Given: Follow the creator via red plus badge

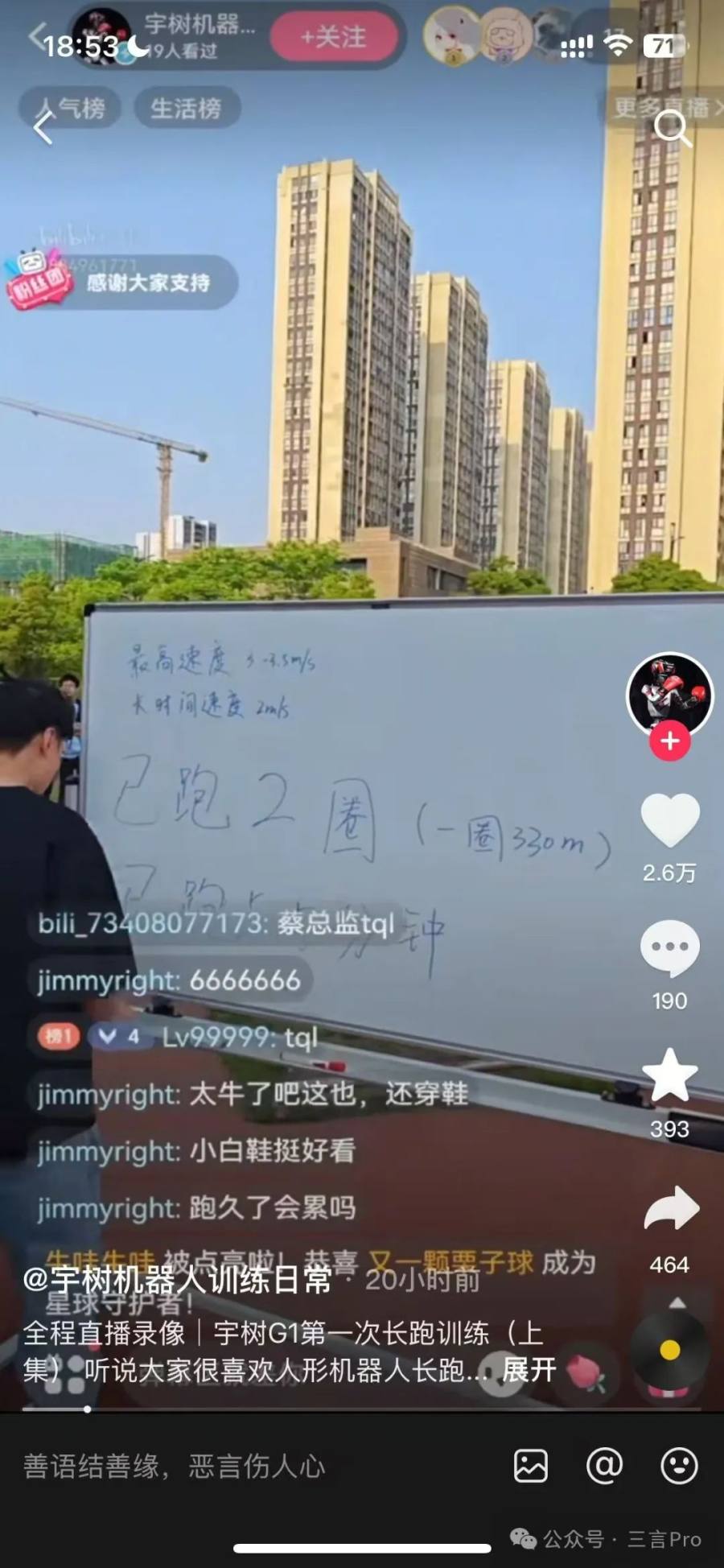Looking at the screenshot, I should (x=670, y=741).
